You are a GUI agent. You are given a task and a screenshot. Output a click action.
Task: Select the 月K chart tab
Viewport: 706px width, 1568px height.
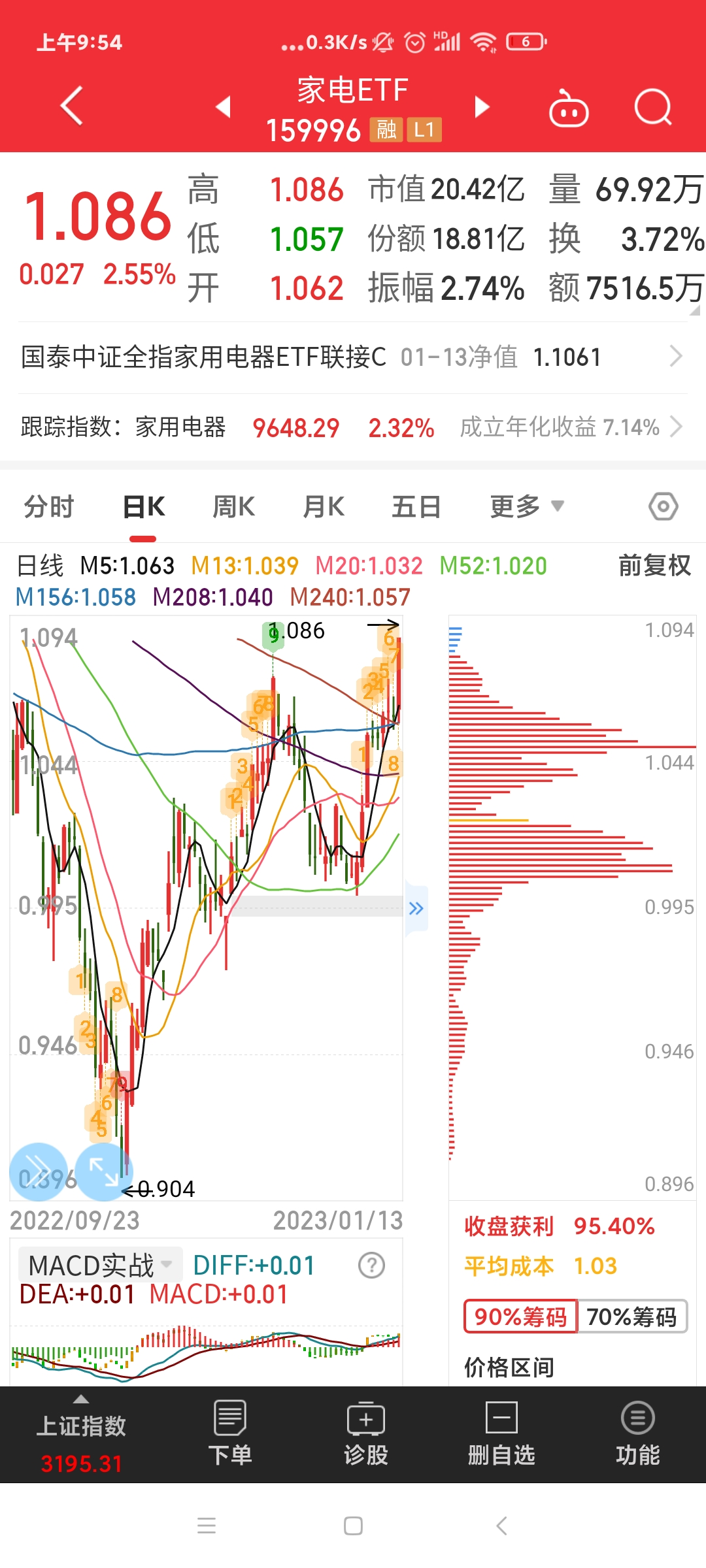pyautogui.click(x=324, y=507)
